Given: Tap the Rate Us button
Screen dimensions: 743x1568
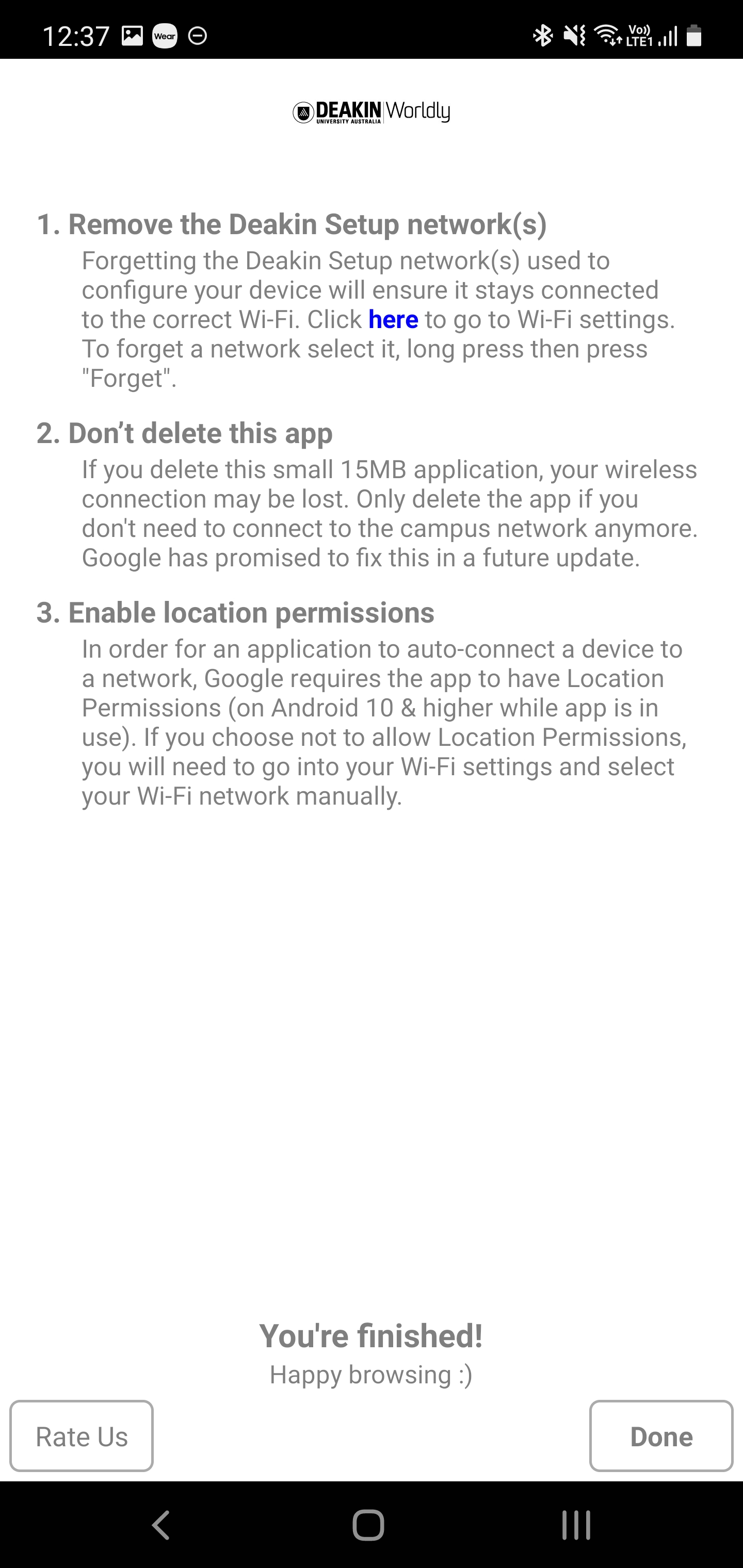Looking at the screenshot, I should coord(82,1436).
